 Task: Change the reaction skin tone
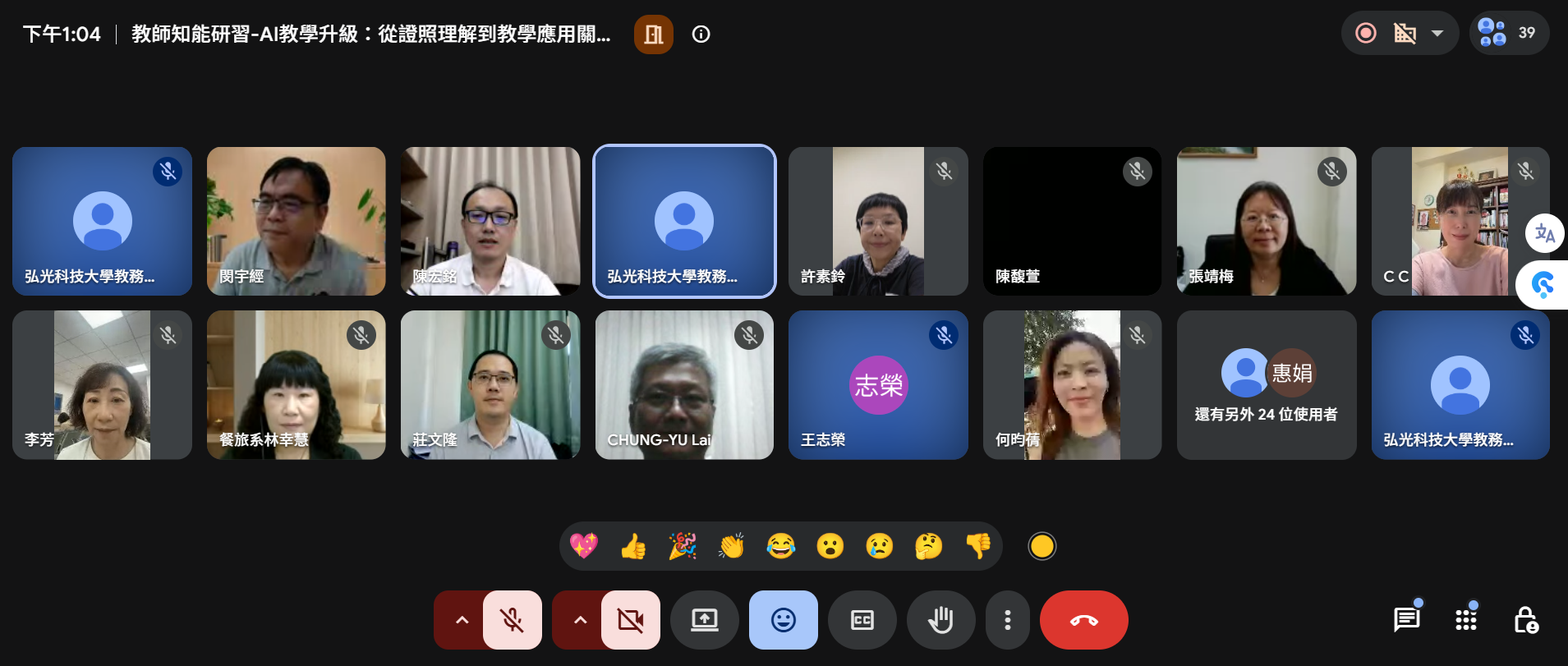tap(1042, 546)
